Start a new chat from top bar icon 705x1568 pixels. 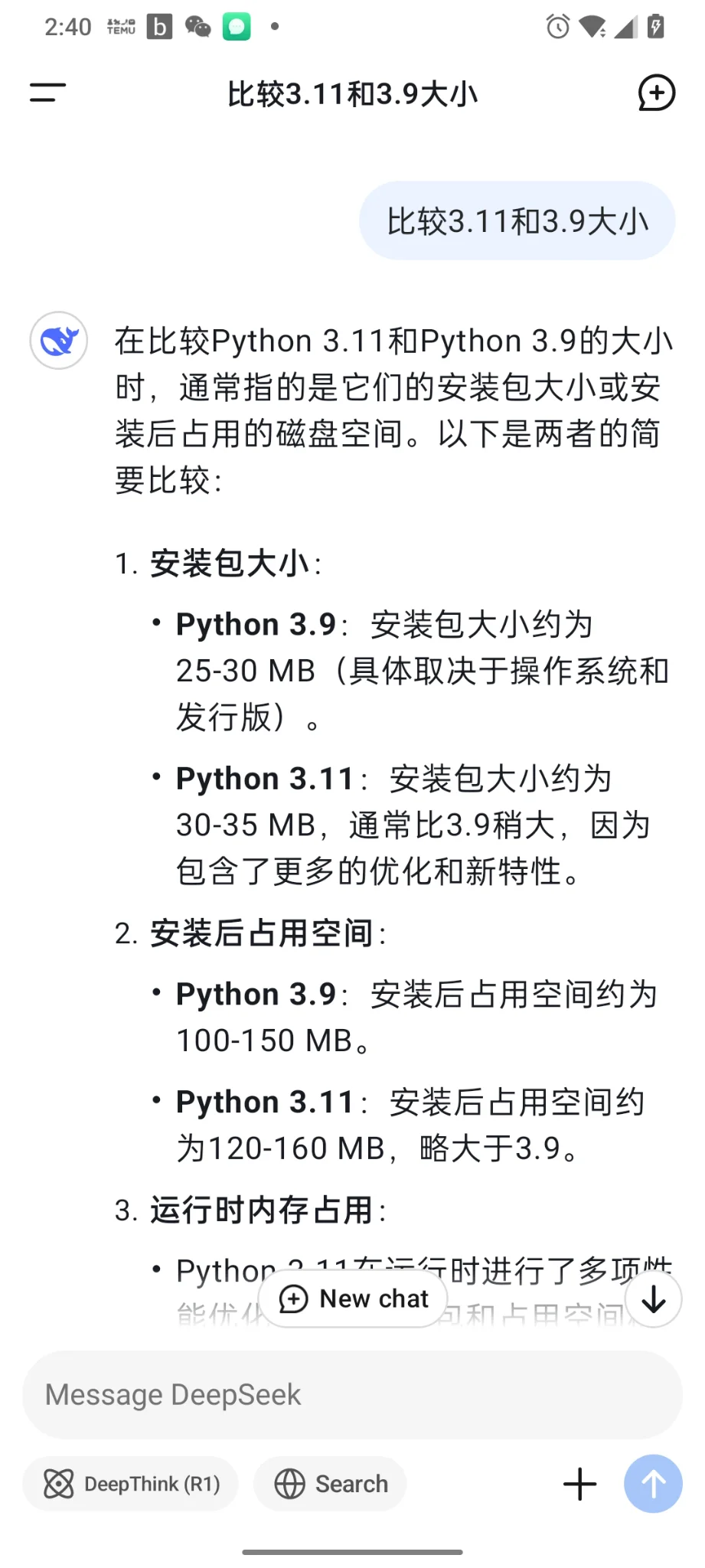tap(656, 93)
